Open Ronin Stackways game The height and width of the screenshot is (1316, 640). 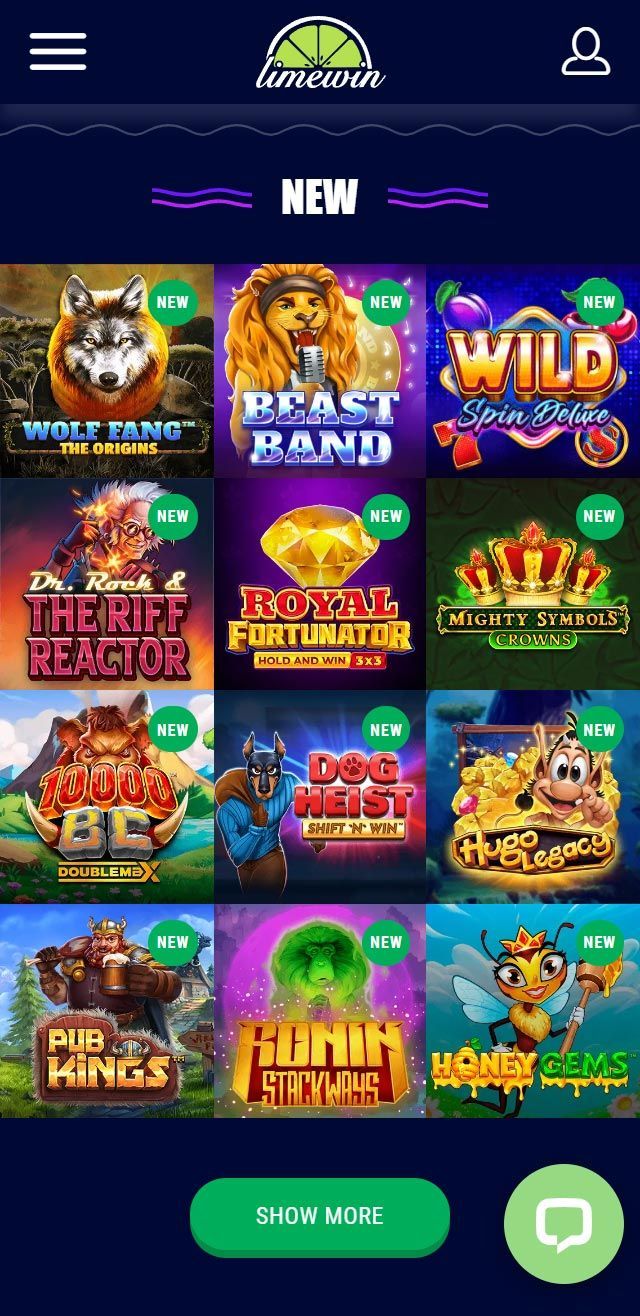(x=320, y=1011)
